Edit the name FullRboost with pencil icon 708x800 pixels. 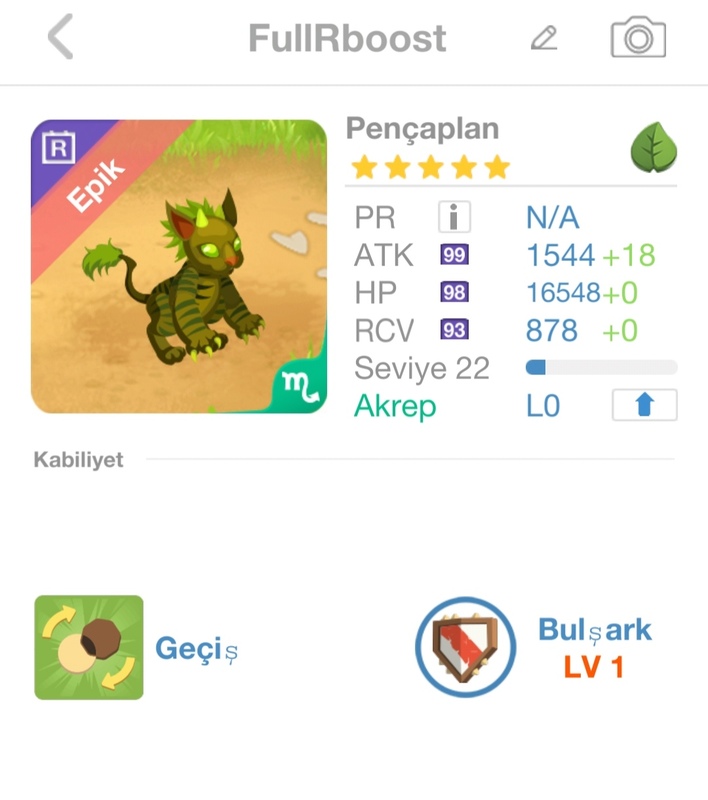point(543,39)
